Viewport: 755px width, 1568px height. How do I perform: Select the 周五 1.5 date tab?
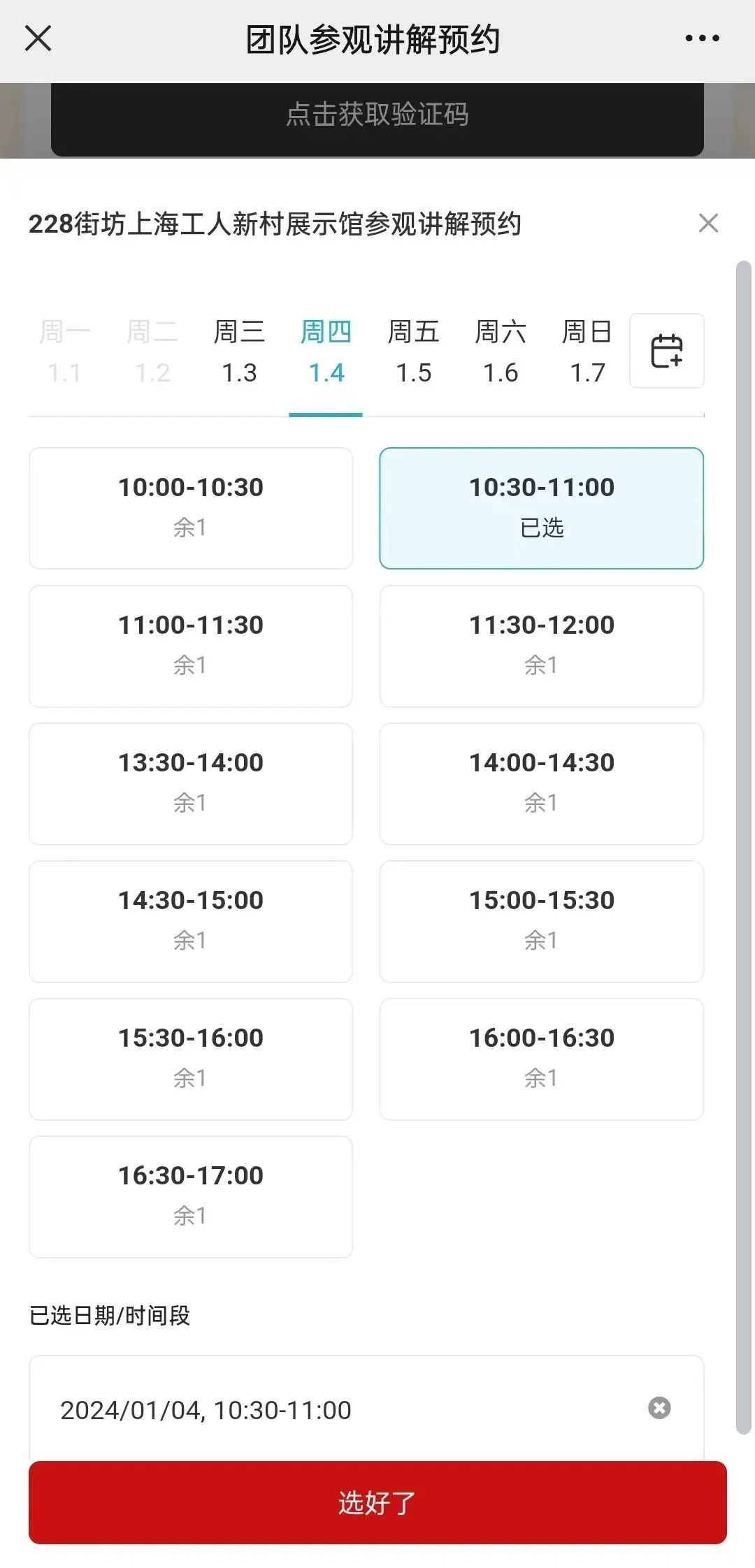(413, 351)
